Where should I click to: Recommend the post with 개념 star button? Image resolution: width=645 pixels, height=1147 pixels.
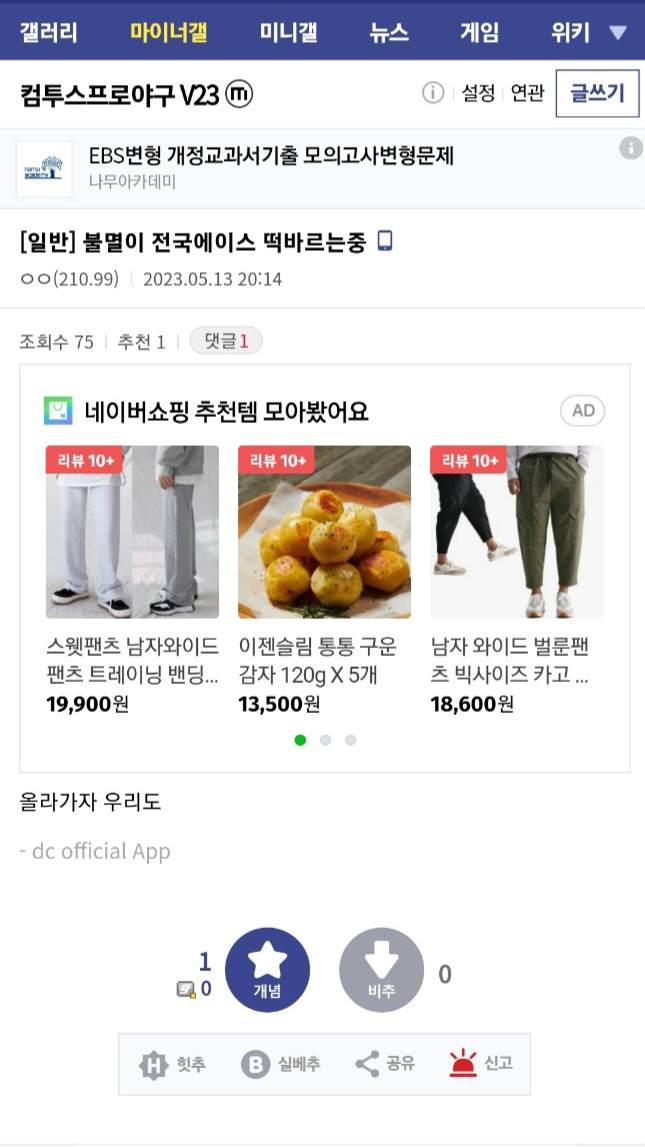267,970
